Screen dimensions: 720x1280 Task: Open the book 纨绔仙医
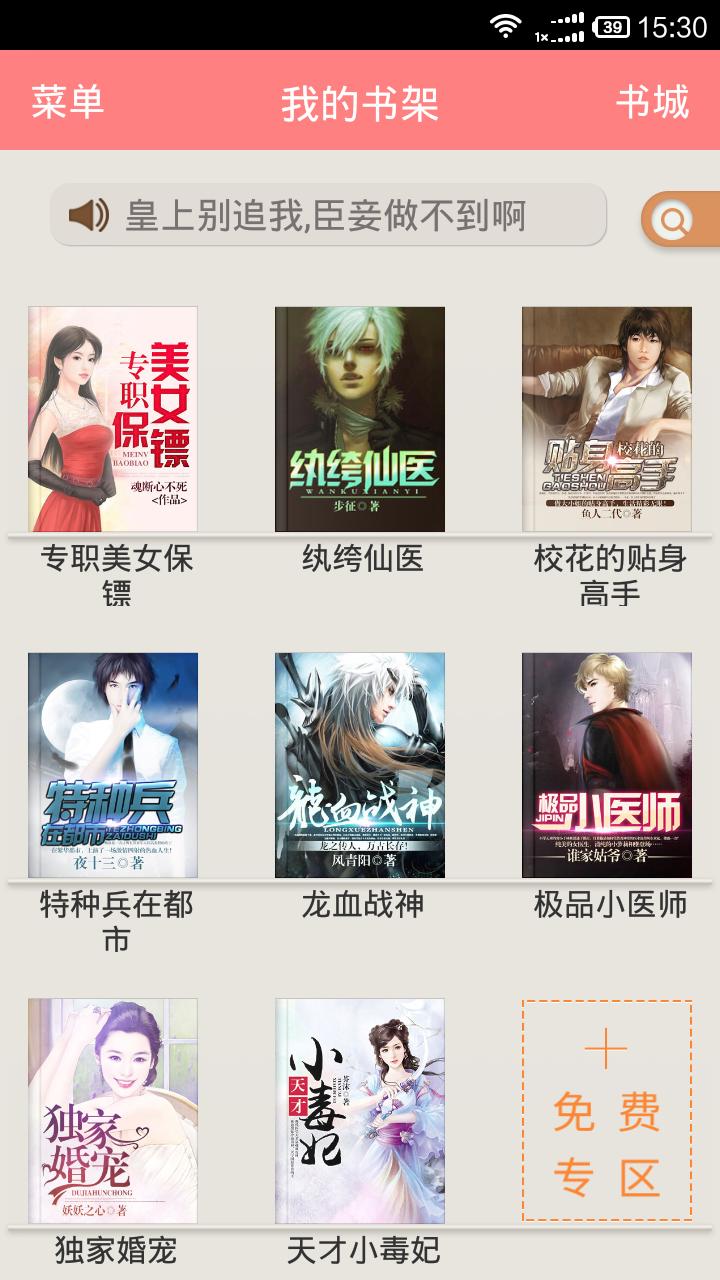[360, 419]
